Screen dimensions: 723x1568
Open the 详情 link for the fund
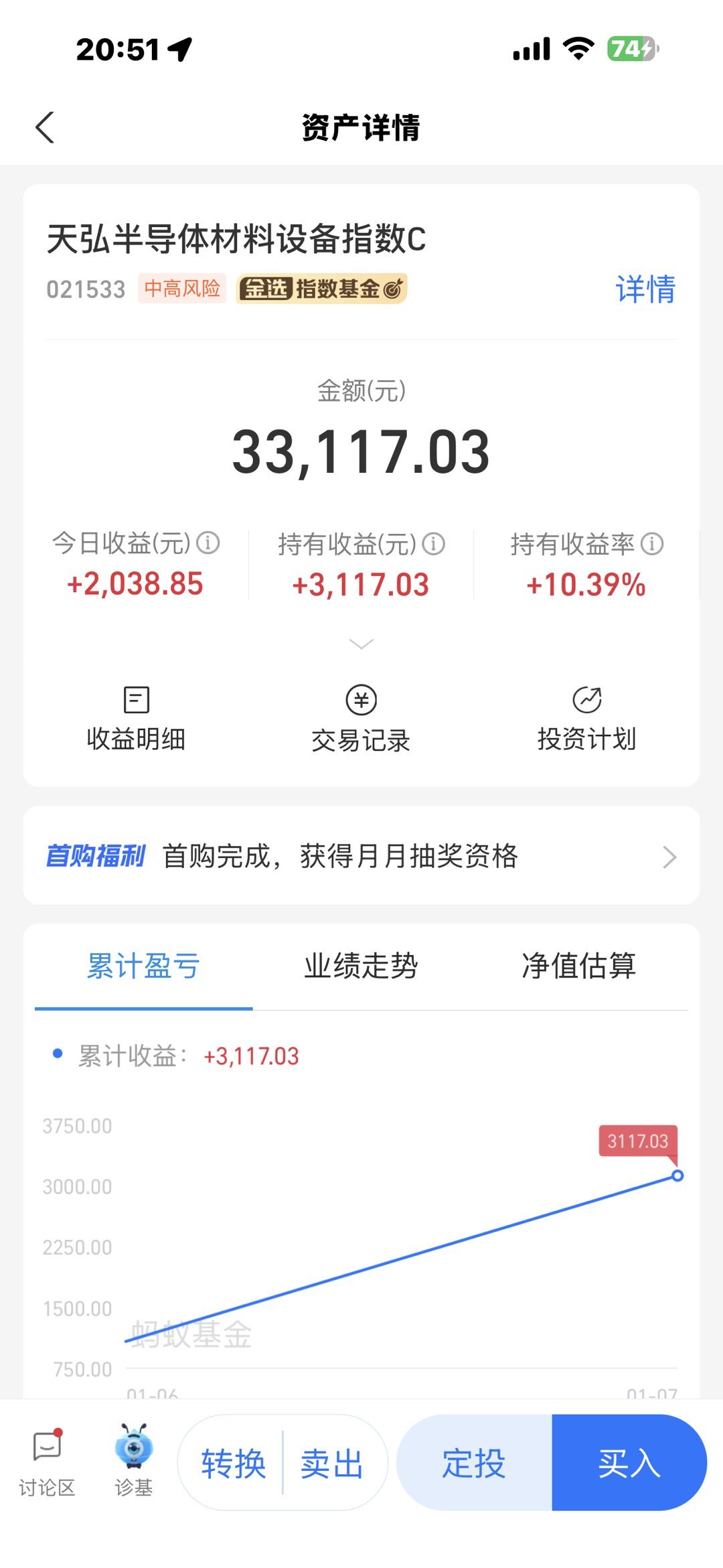tap(645, 289)
